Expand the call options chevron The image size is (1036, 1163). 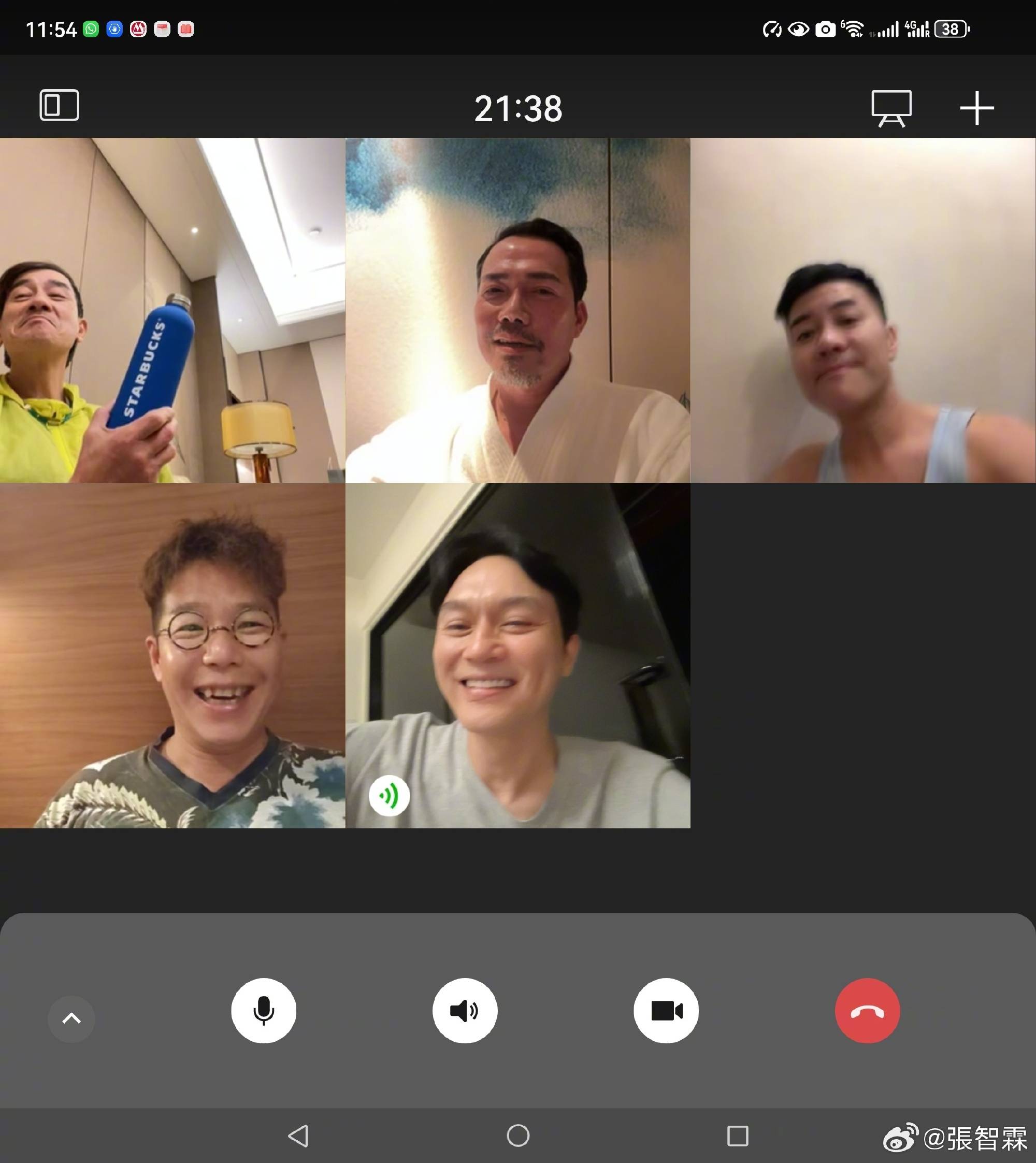point(71,1018)
